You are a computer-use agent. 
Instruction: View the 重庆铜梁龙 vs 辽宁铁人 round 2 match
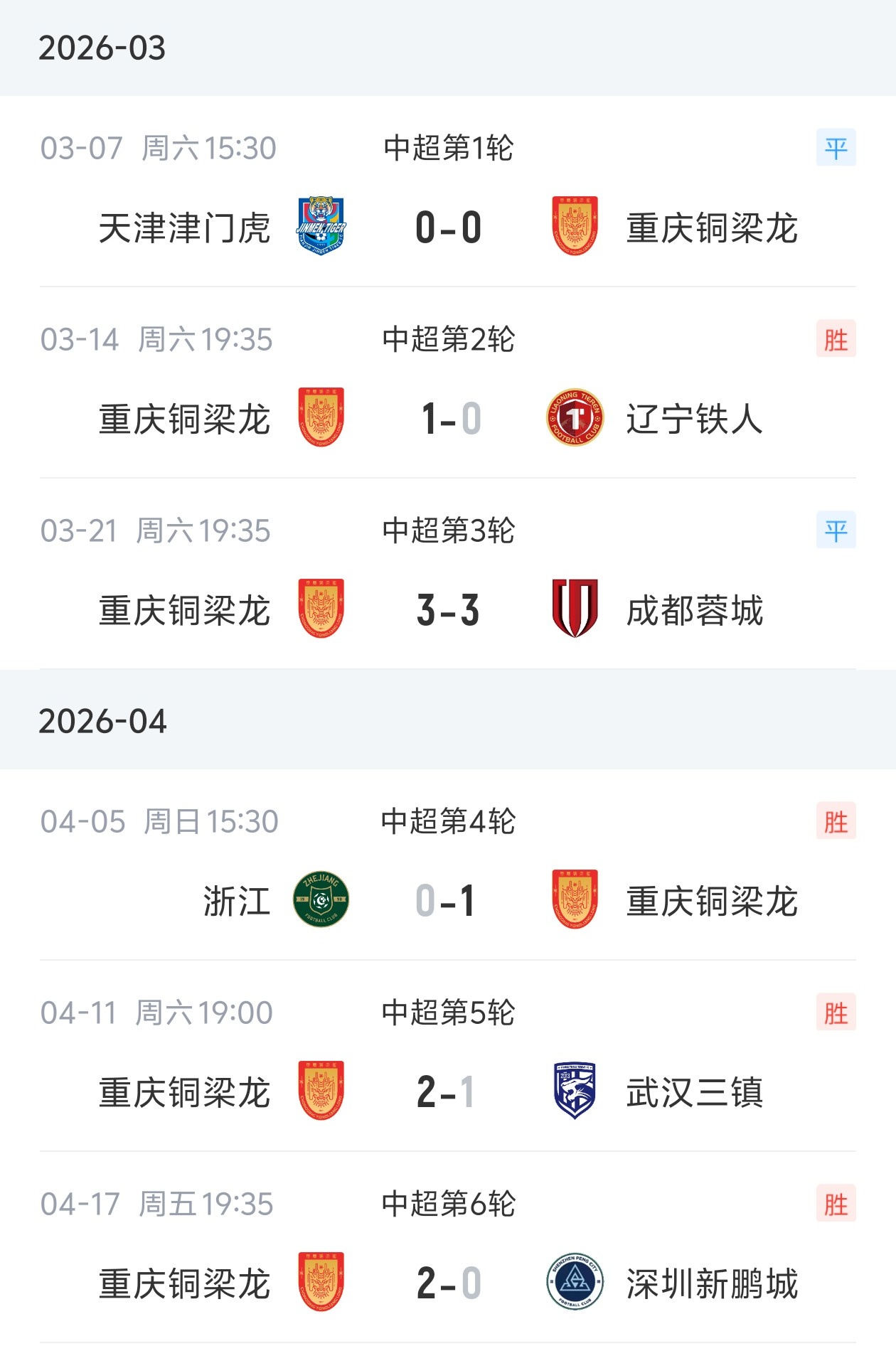pos(448,418)
